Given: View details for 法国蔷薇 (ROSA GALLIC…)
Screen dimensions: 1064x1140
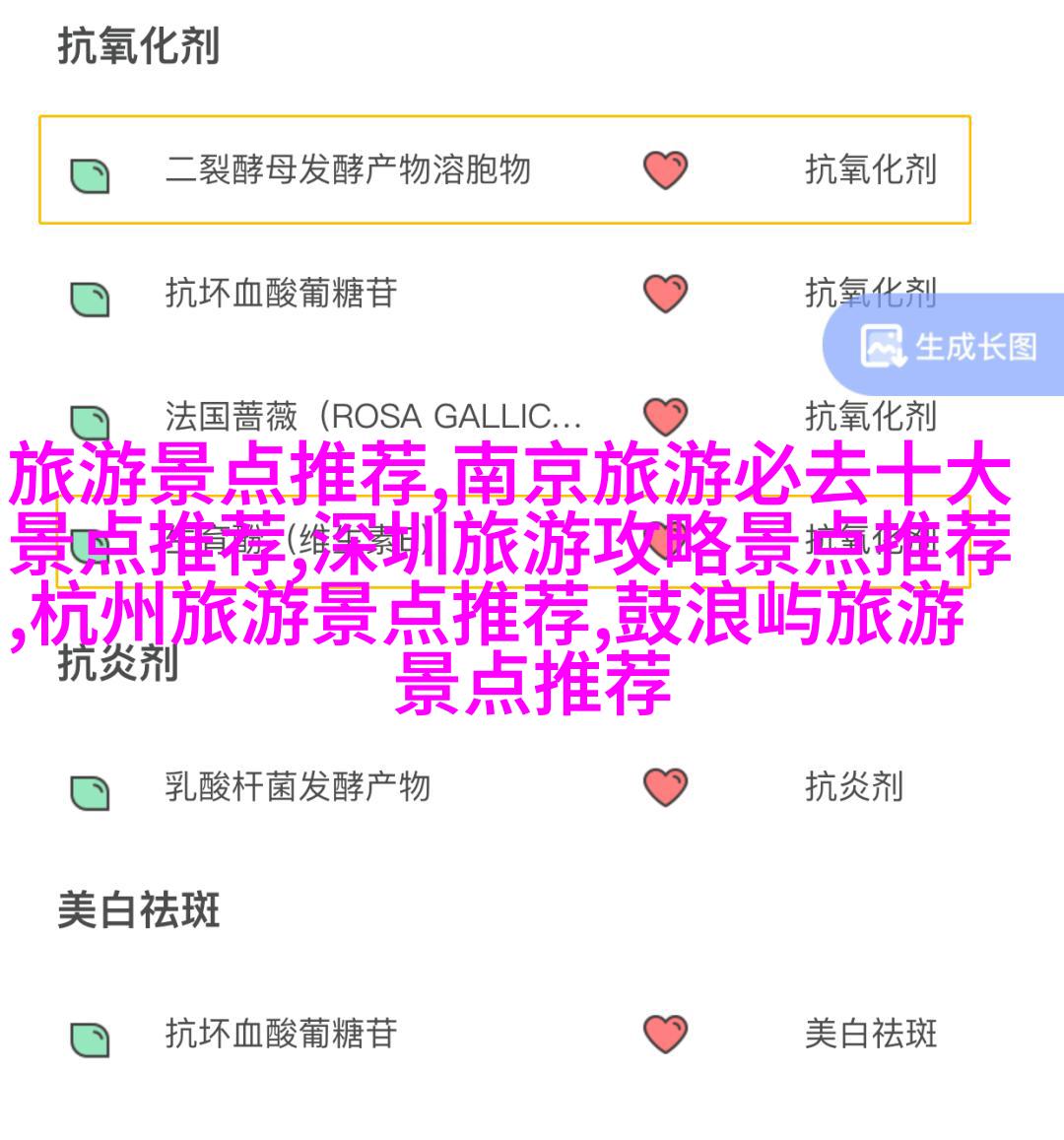Looking at the screenshot, I should click(x=372, y=416).
